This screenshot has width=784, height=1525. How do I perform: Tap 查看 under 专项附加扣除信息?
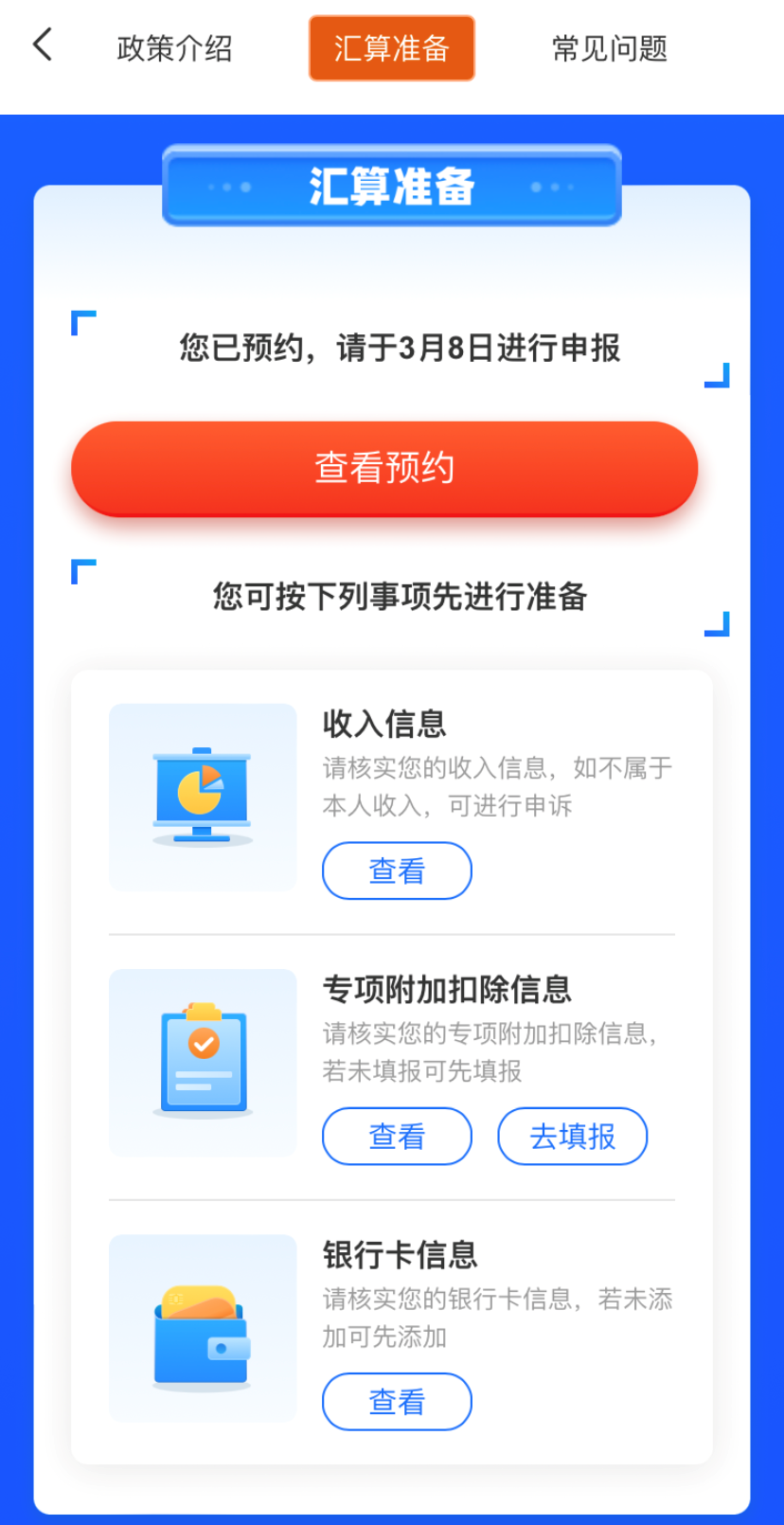coord(397,1136)
